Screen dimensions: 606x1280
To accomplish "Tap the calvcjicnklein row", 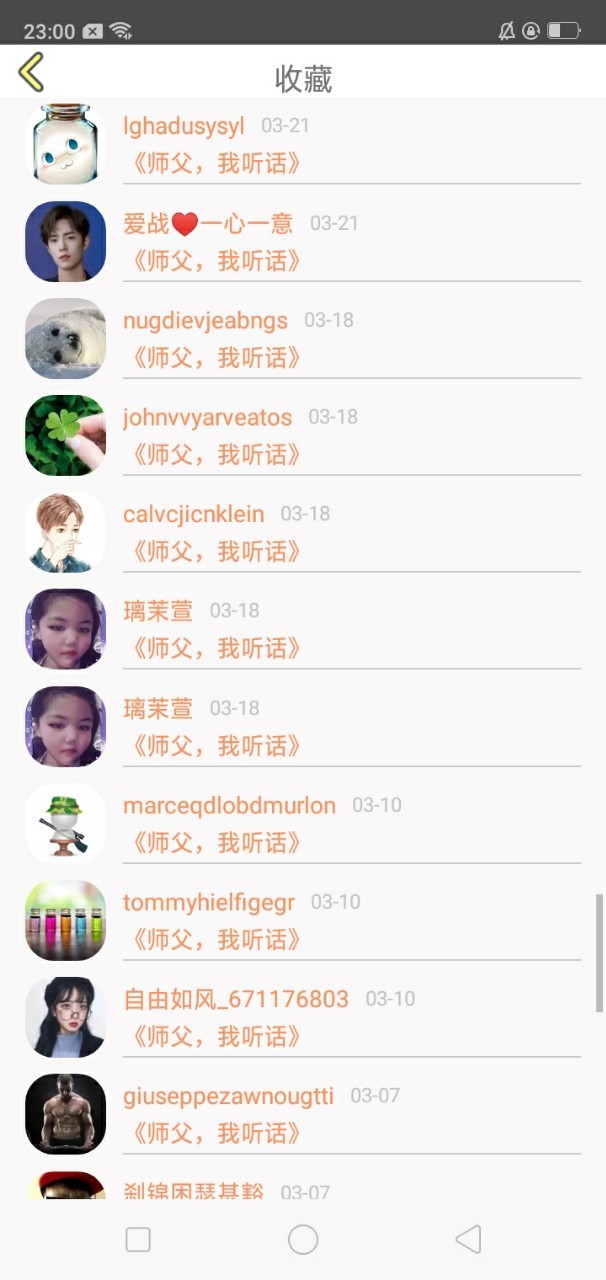I will (x=303, y=532).
